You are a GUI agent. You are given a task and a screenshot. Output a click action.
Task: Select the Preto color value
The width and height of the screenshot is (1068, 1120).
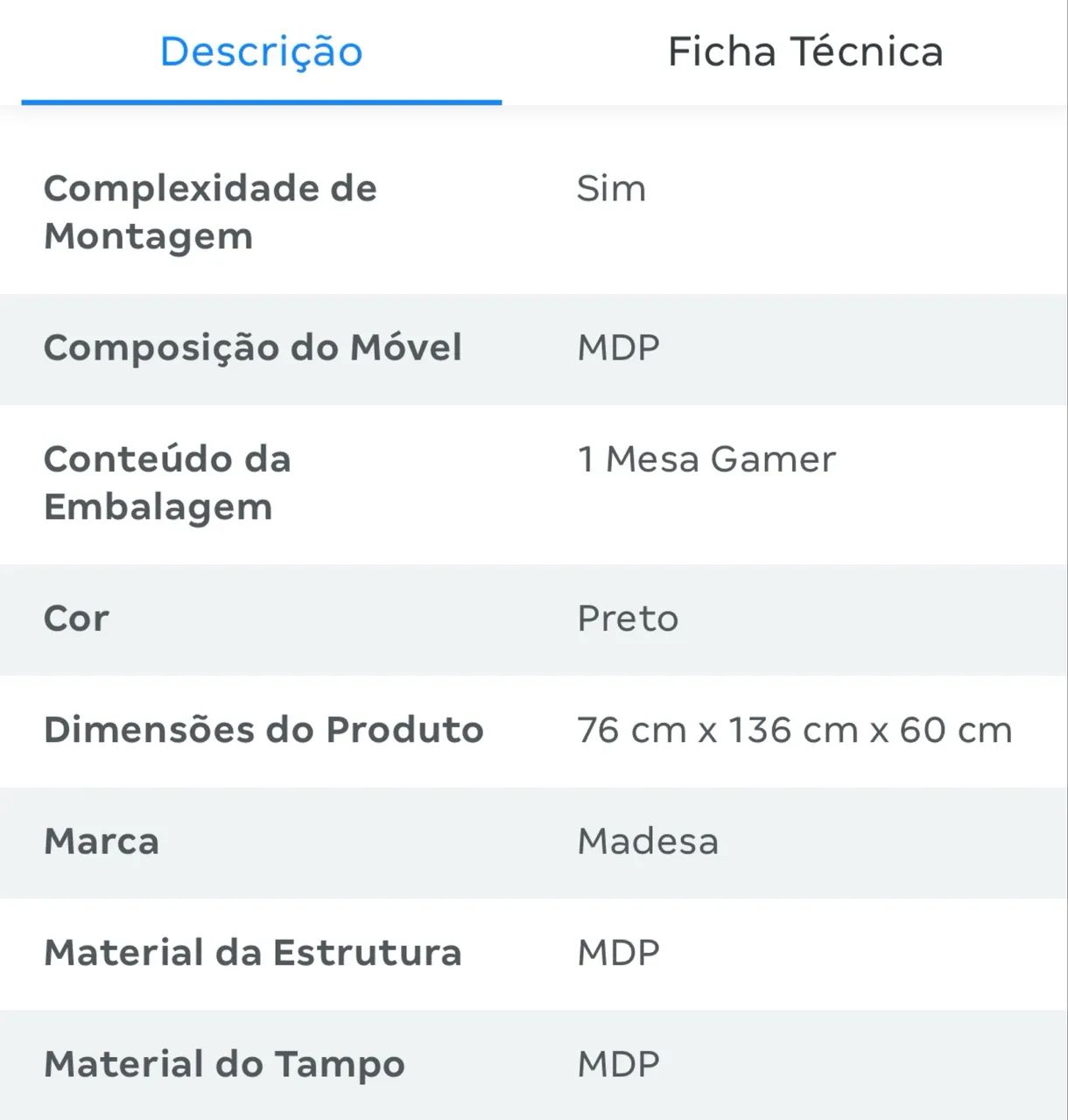[x=627, y=619]
